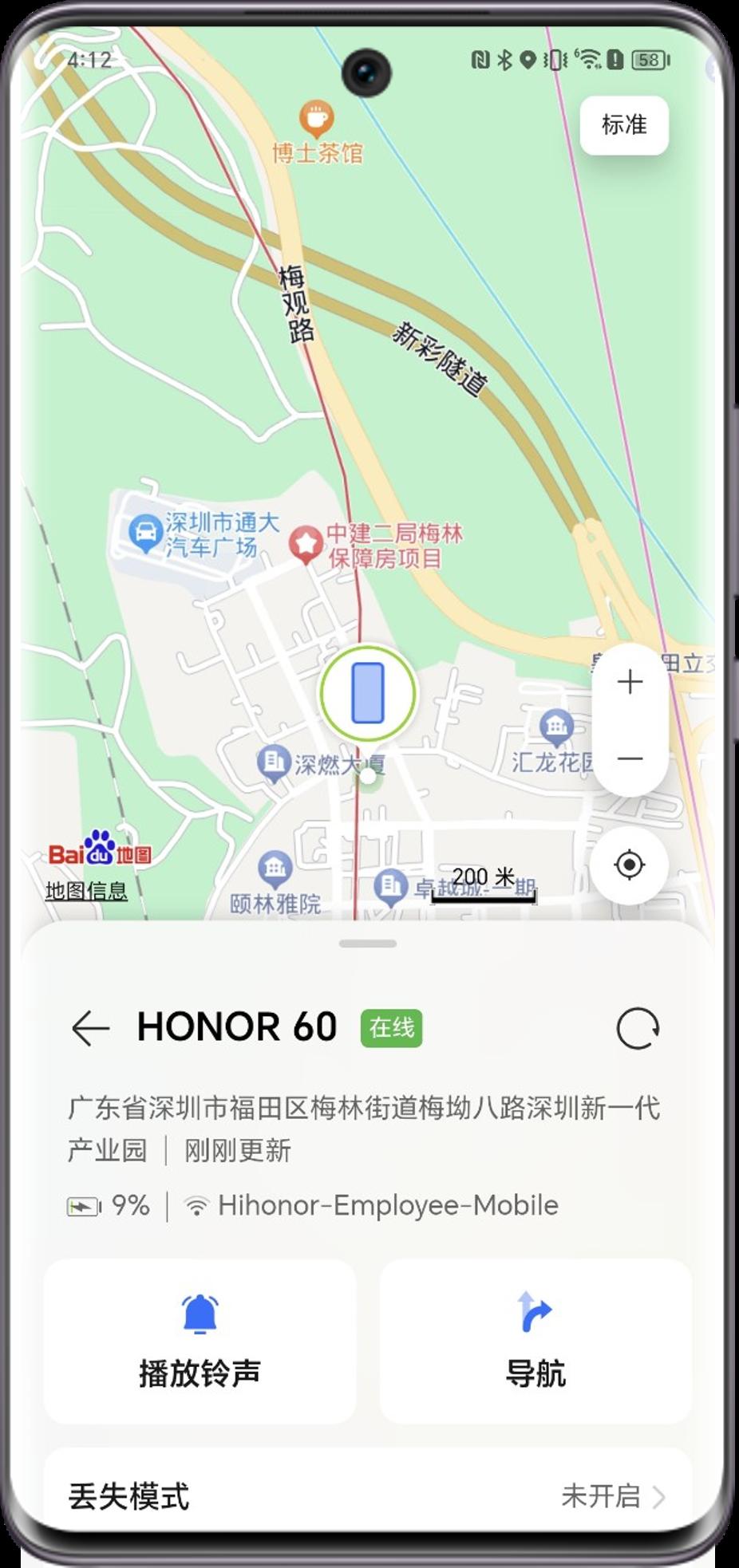Viewport: 739px width, 1568px height.
Task: Recenter map on current location
Action: pos(629,865)
